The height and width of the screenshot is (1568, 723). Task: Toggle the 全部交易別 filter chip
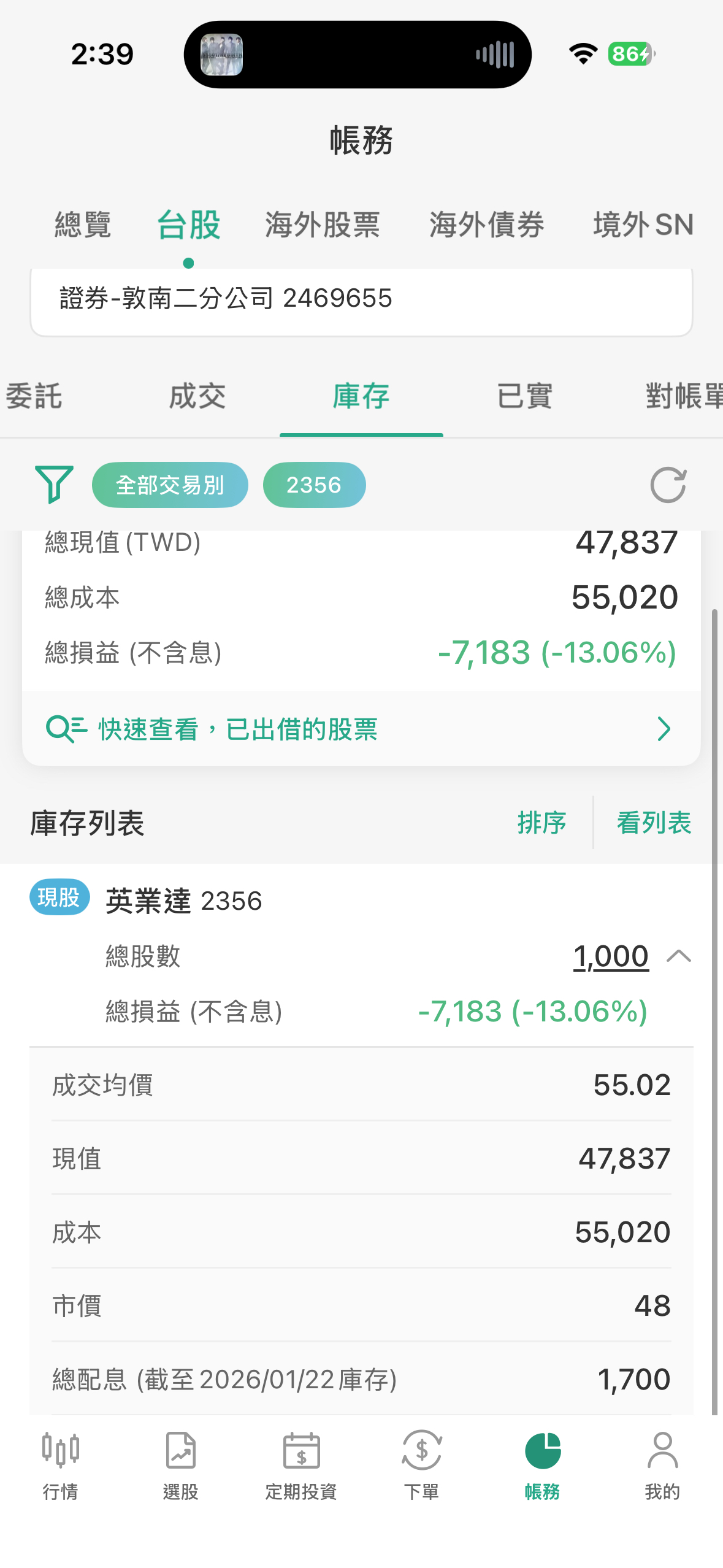point(169,485)
